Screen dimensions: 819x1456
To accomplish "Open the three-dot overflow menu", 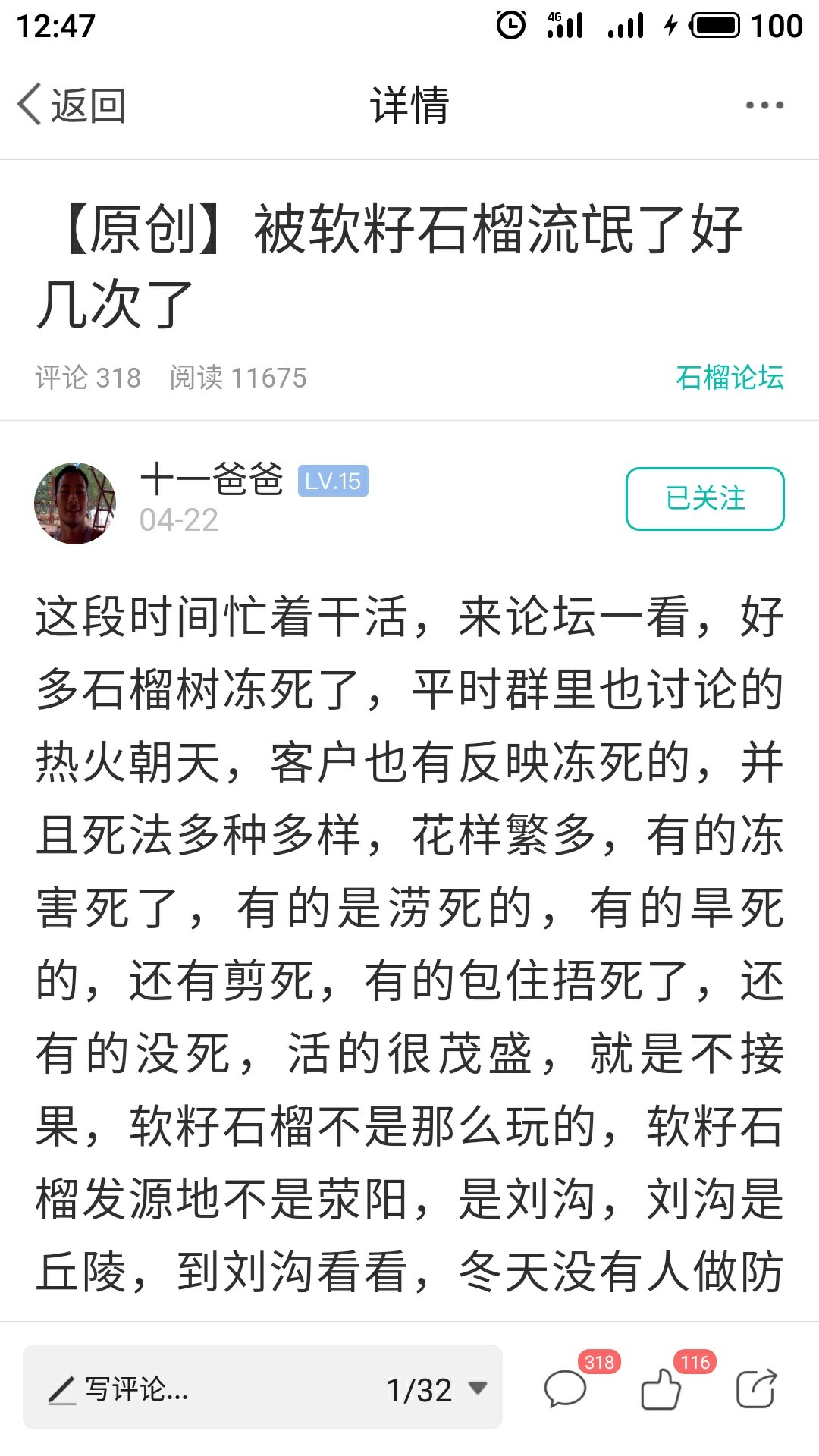I will (764, 105).
